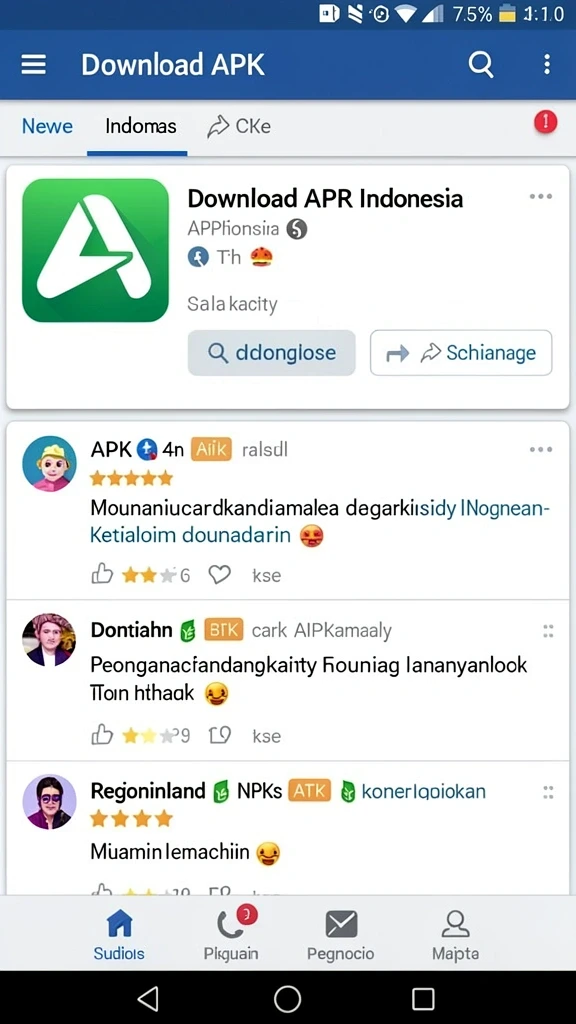The width and height of the screenshot is (576, 1024).
Task: Tap the heart under APK's review
Action: (x=219, y=575)
